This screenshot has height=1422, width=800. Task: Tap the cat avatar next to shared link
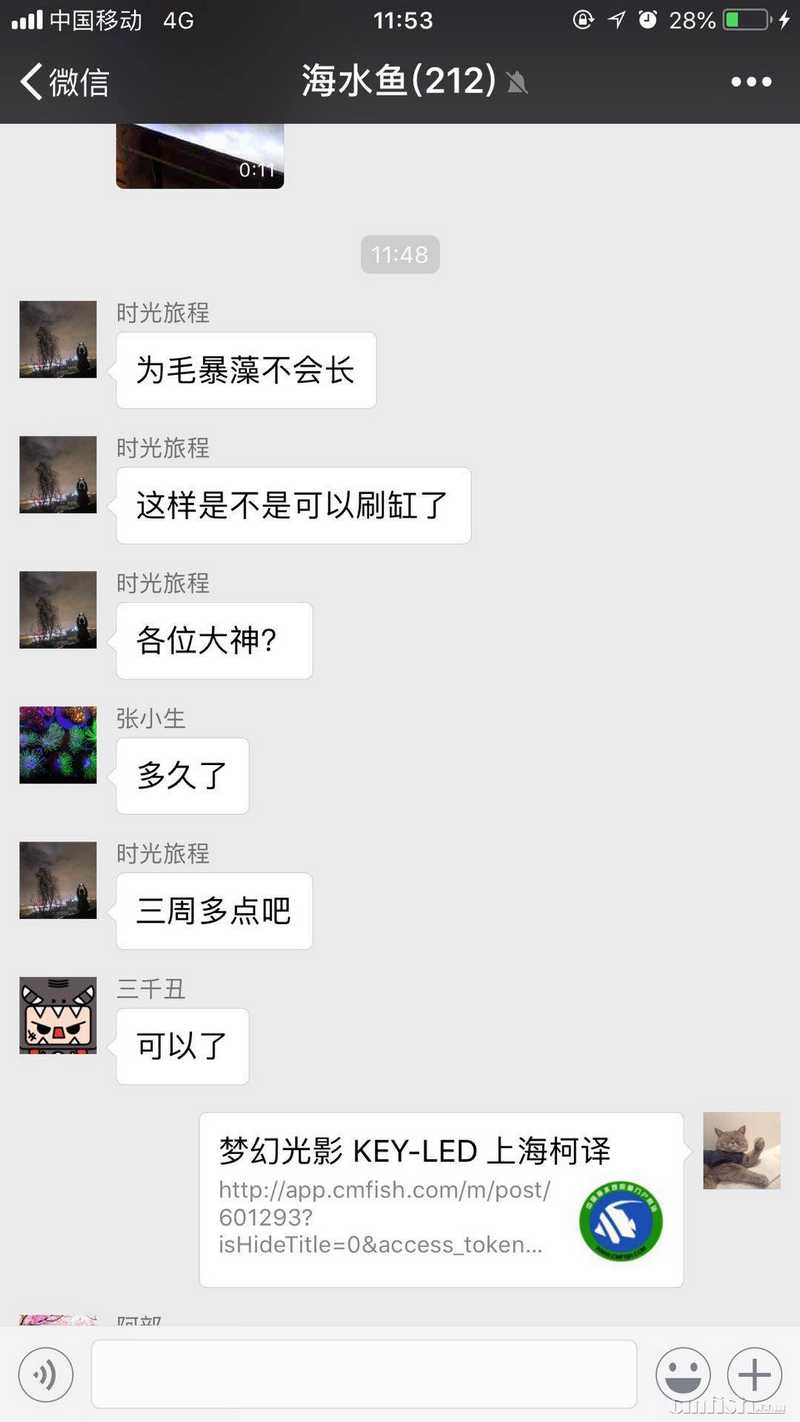[742, 1151]
